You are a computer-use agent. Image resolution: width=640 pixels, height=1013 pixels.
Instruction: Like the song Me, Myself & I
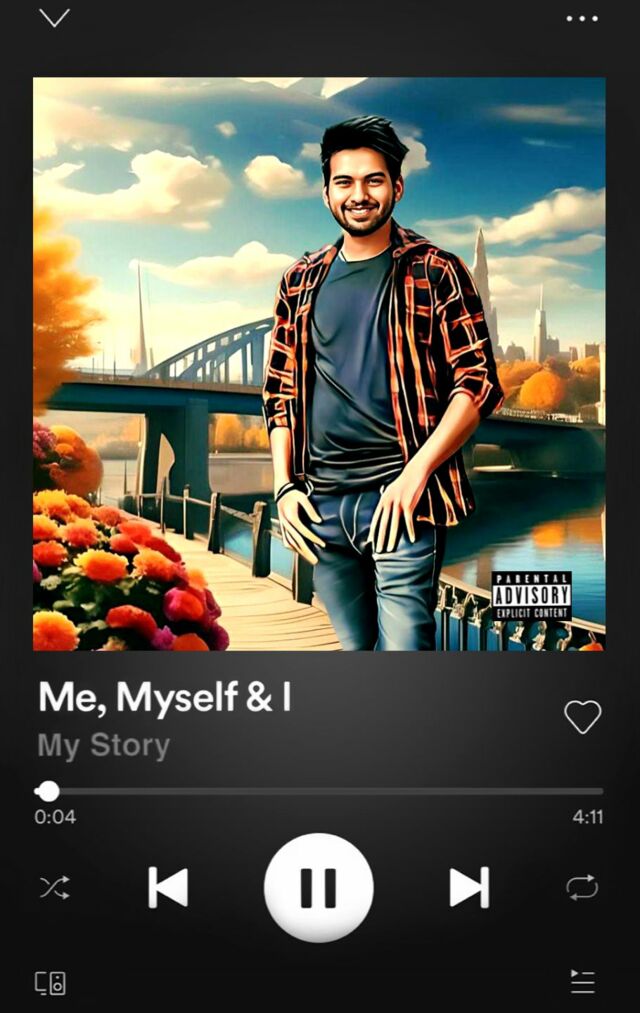point(582,716)
